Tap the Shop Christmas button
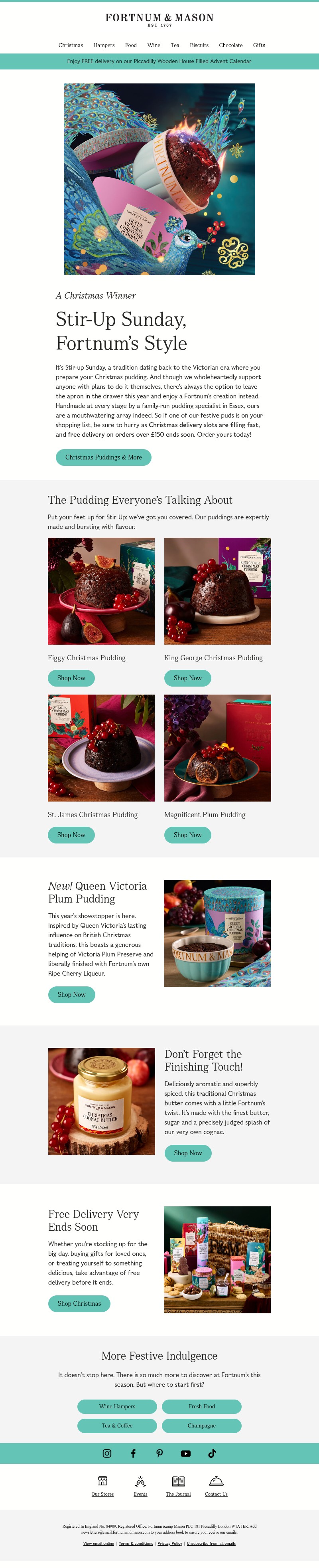This screenshot has width=319, height=1568. tap(79, 1303)
